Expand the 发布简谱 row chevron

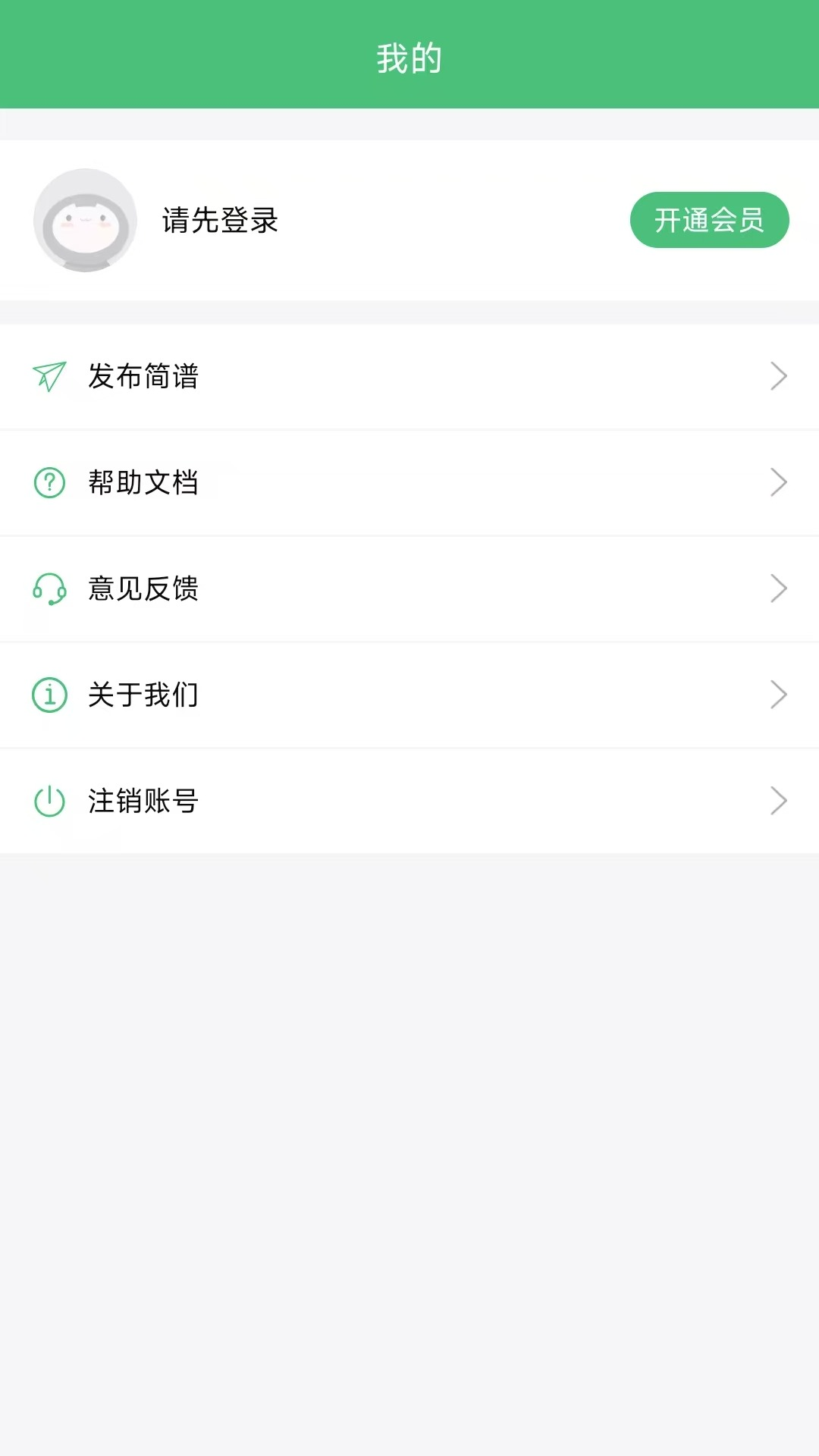tap(779, 376)
